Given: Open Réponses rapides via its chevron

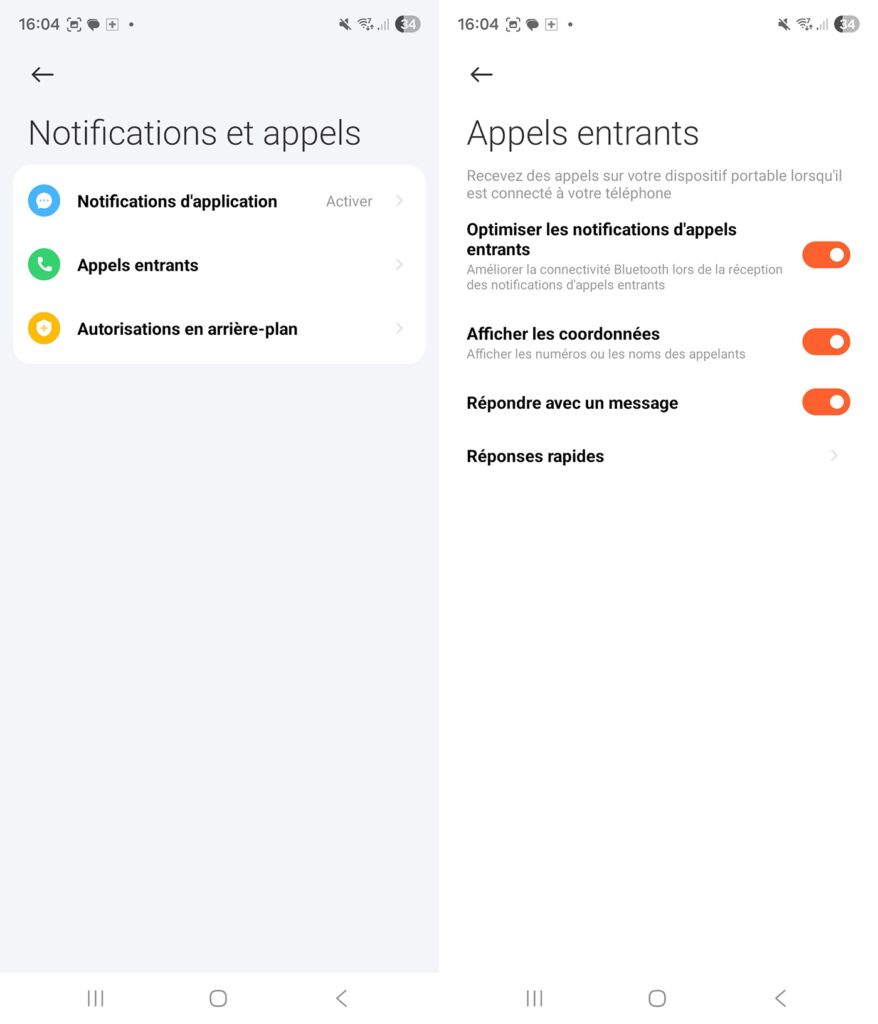Looking at the screenshot, I should tap(834, 456).
